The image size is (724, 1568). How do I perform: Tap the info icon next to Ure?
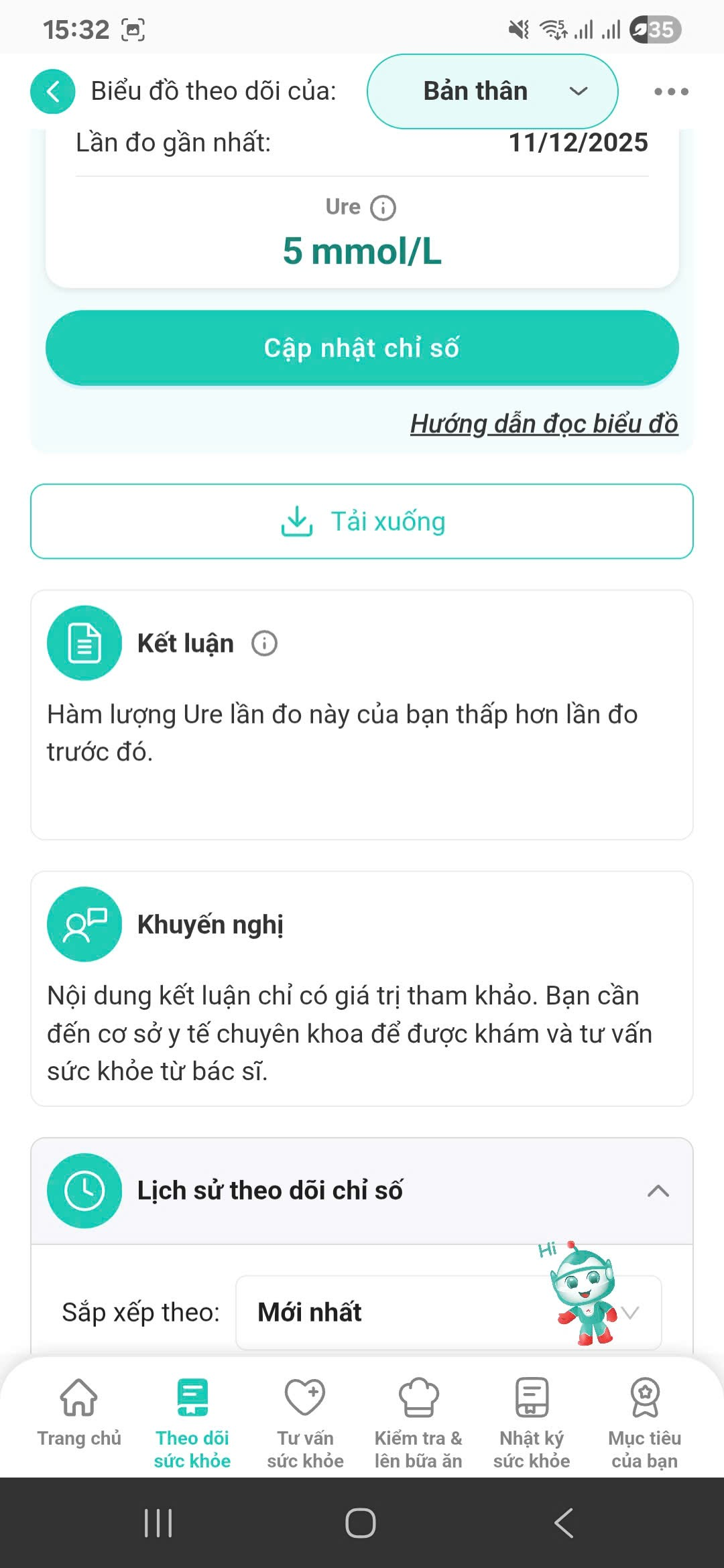383,208
